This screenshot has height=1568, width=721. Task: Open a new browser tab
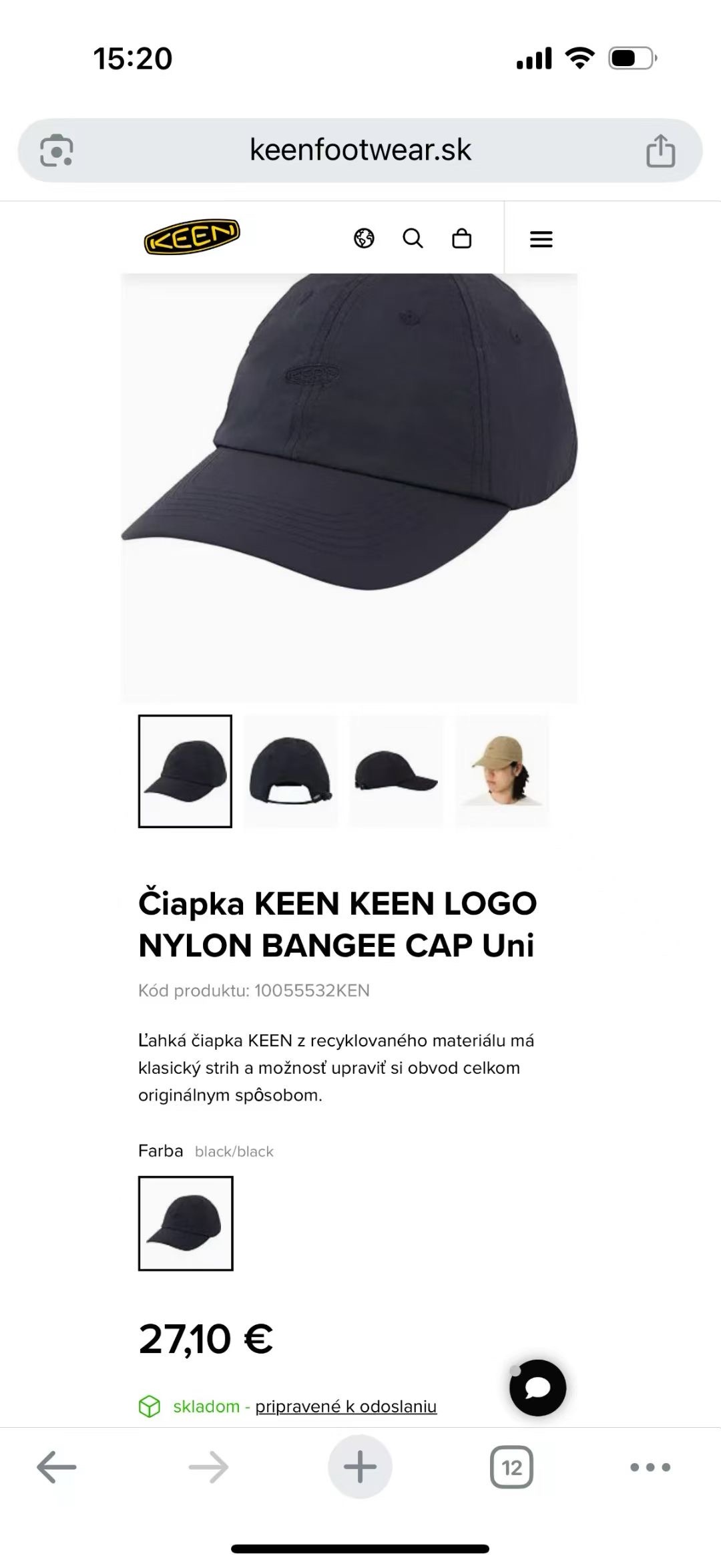click(360, 1467)
